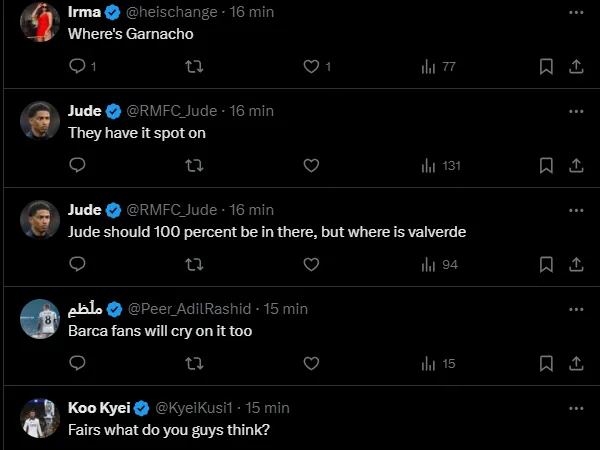This screenshot has width=600, height=450.
Task: Bookmark the "Barca fans will cry" tweet
Action: (546, 363)
